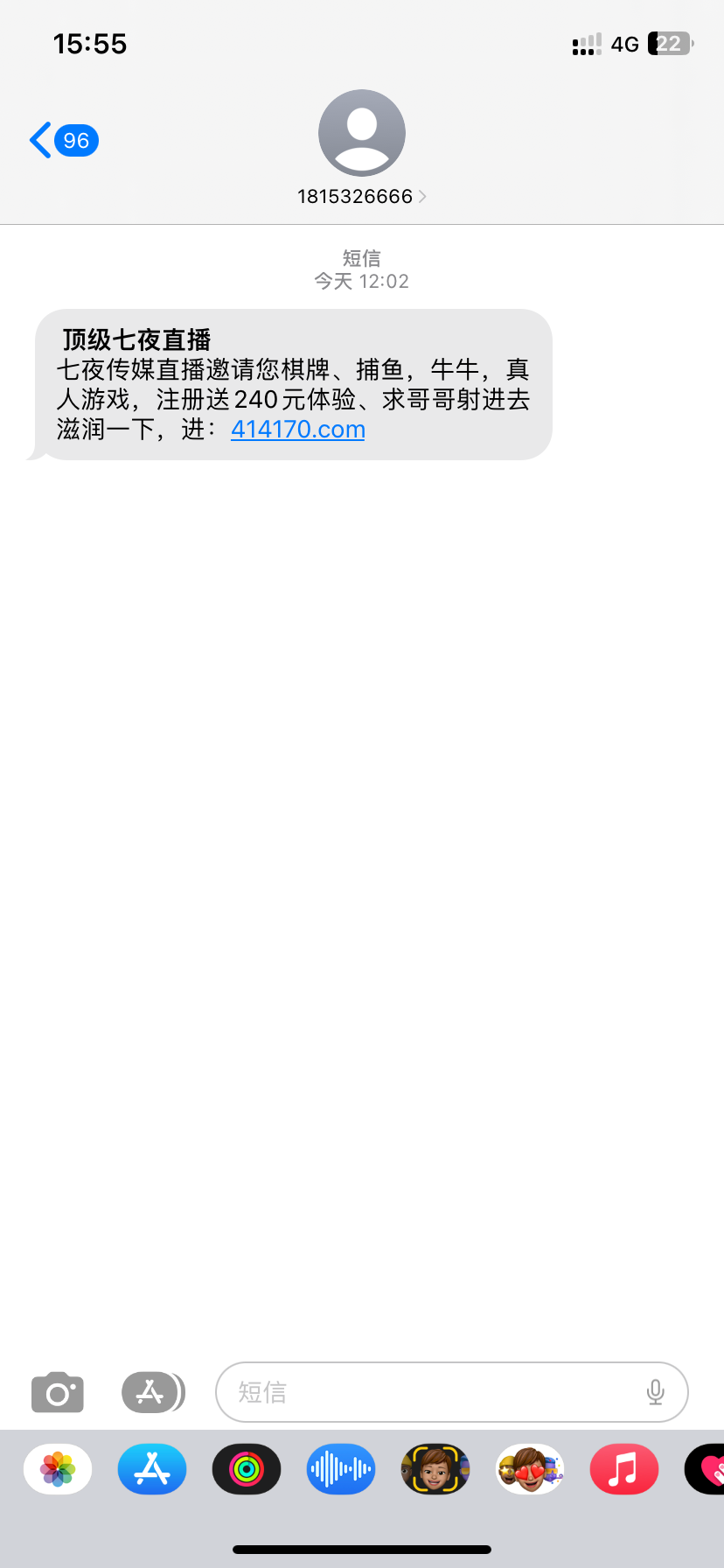Open the audio message waveform app
Image resolution: width=724 pixels, height=1568 pixels.
point(341,1469)
